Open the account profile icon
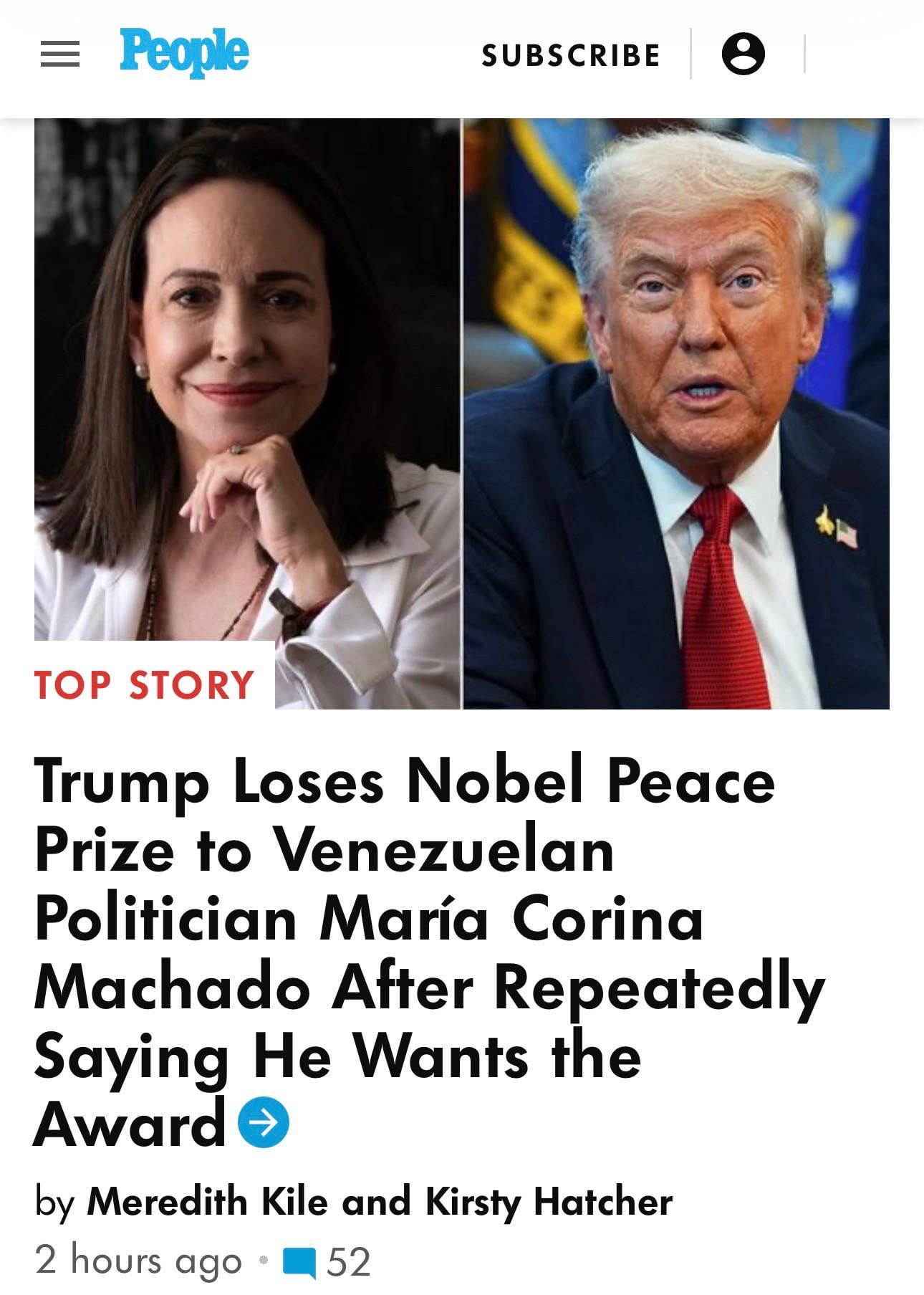 [x=743, y=54]
